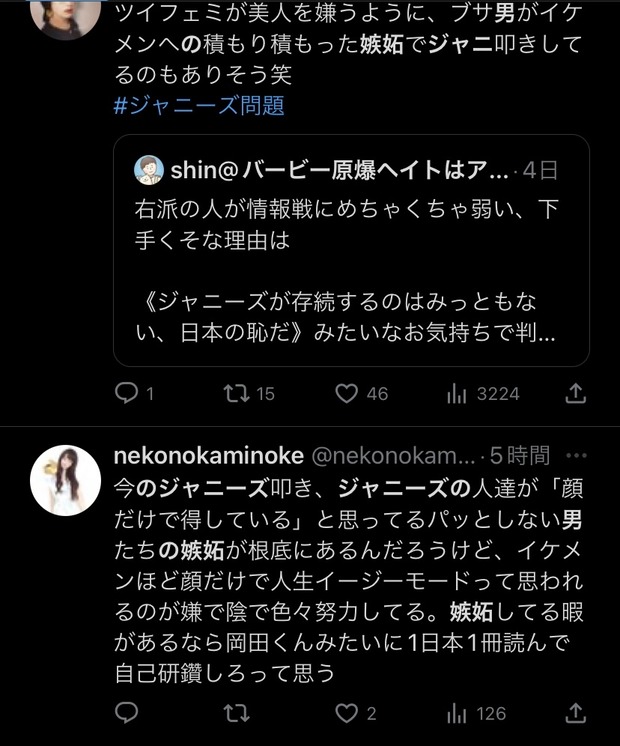View analytics showing 126 views
Image resolution: width=620 pixels, height=746 pixels.
(458, 713)
